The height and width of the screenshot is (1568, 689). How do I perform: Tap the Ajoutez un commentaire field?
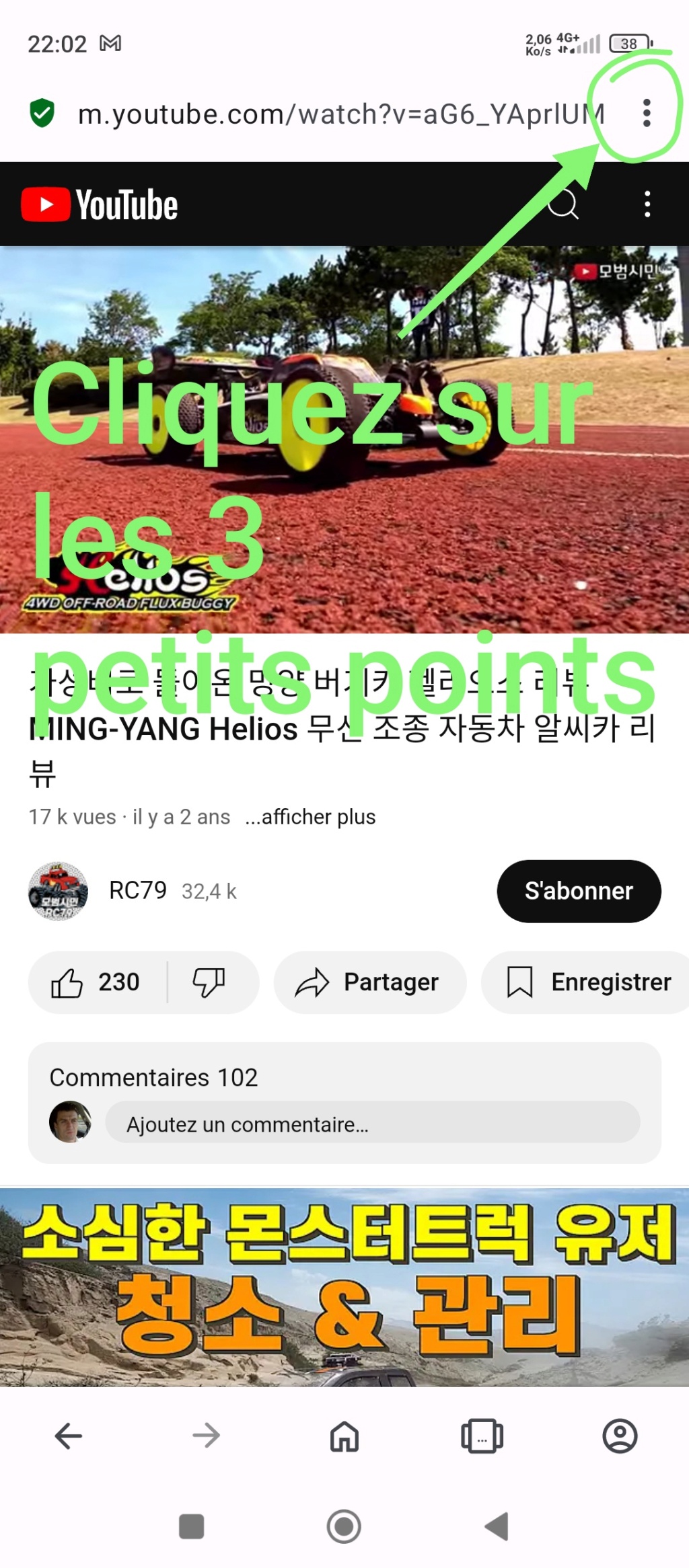[372, 1124]
